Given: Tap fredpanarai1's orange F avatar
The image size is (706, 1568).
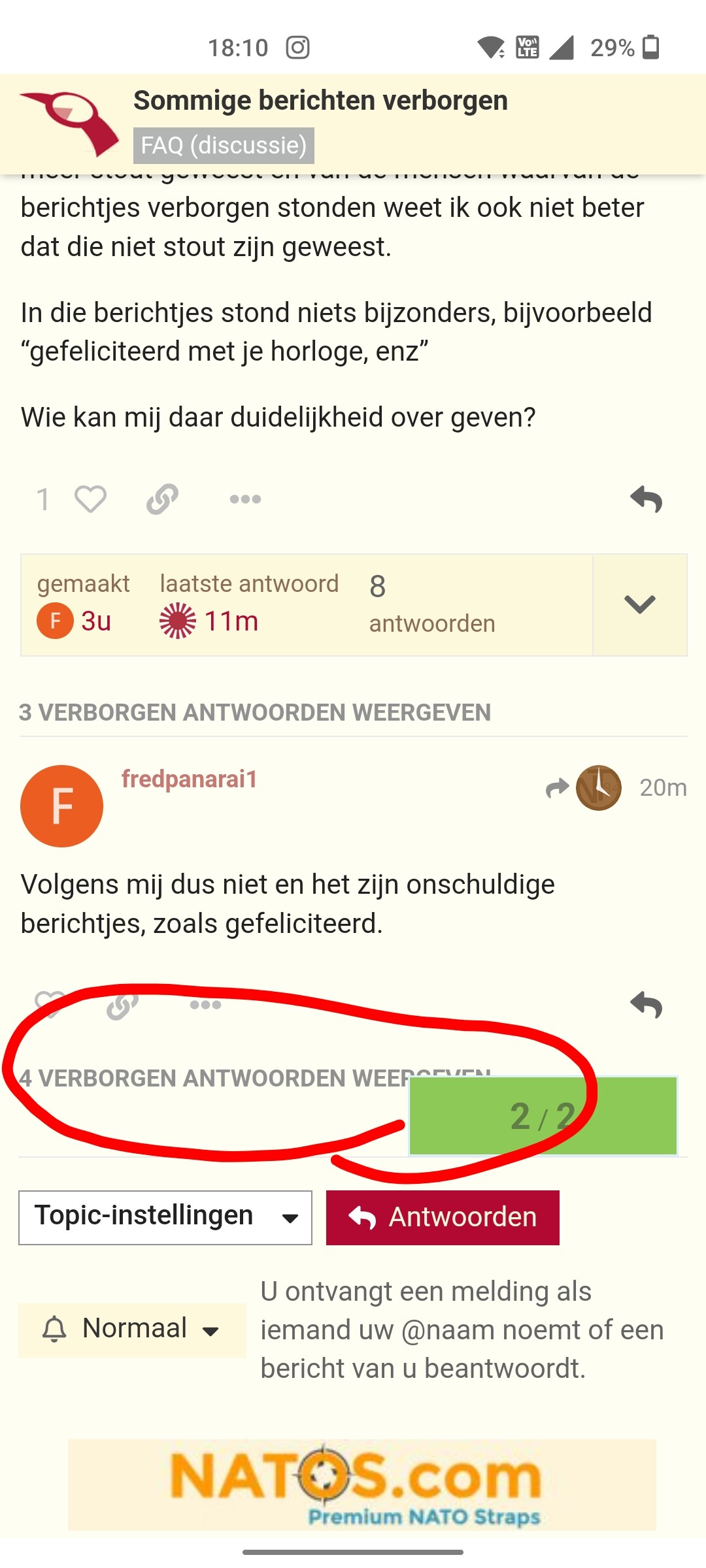Looking at the screenshot, I should [x=61, y=806].
